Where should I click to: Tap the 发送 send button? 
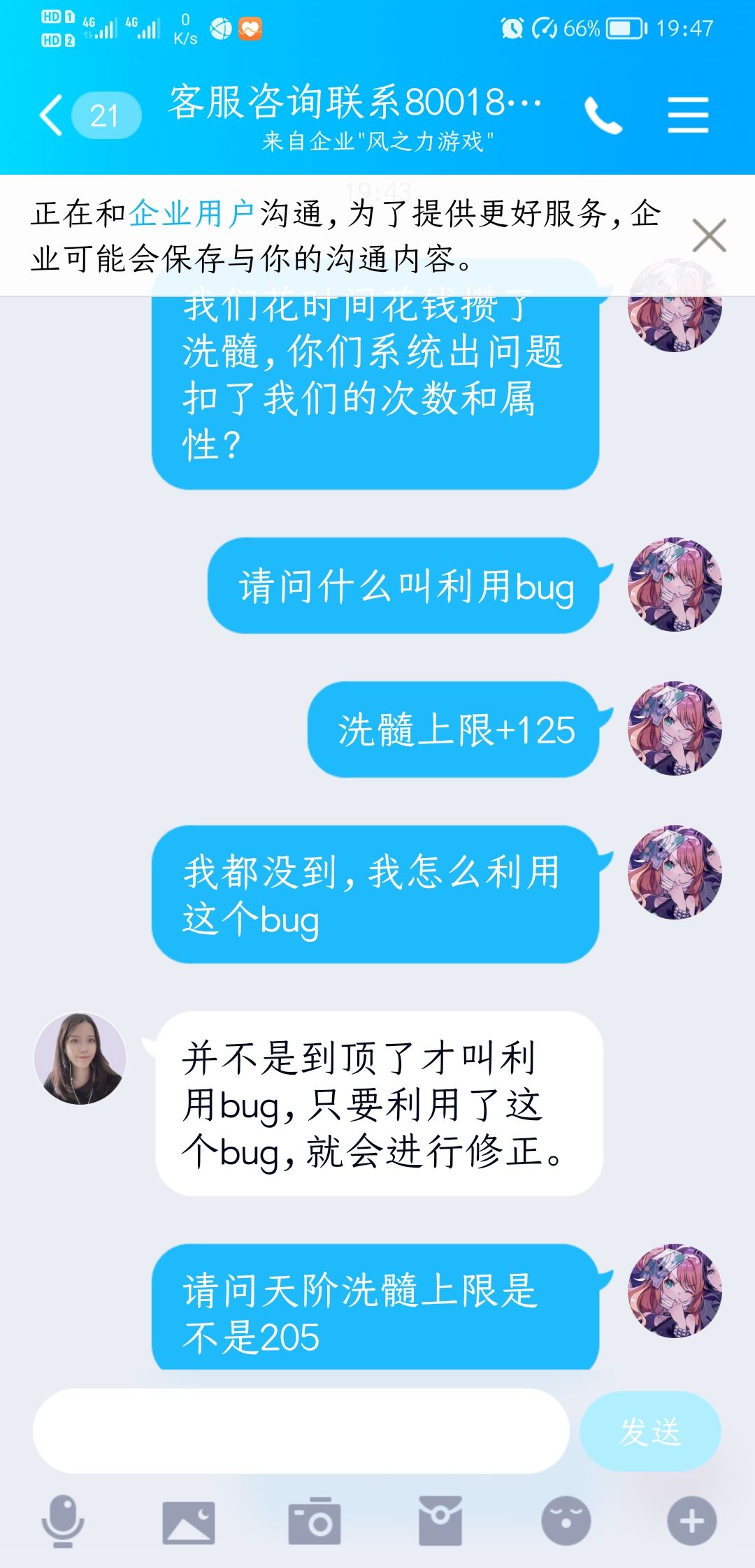click(x=650, y=1431)
